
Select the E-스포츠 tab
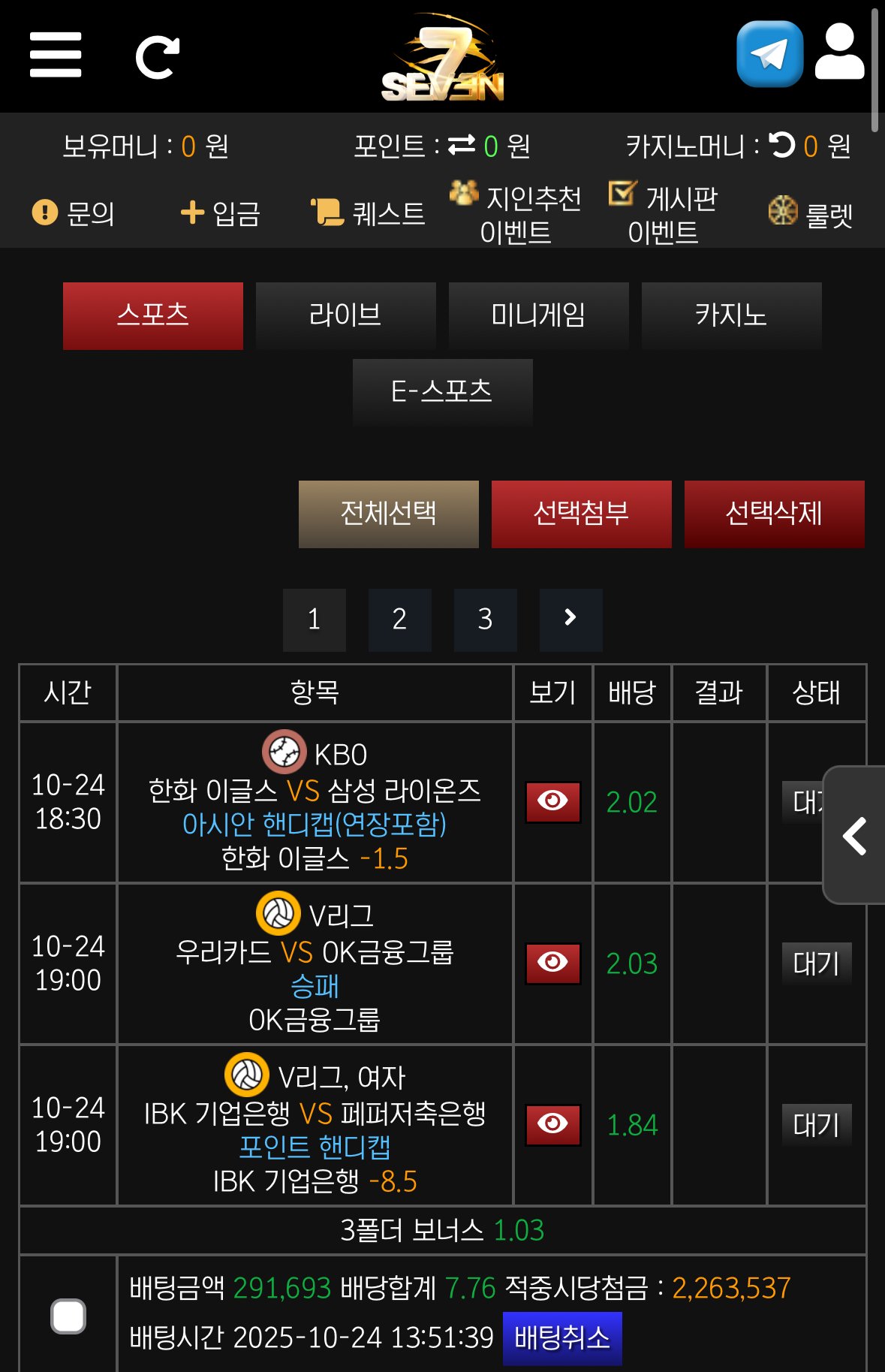coord(442,392)
